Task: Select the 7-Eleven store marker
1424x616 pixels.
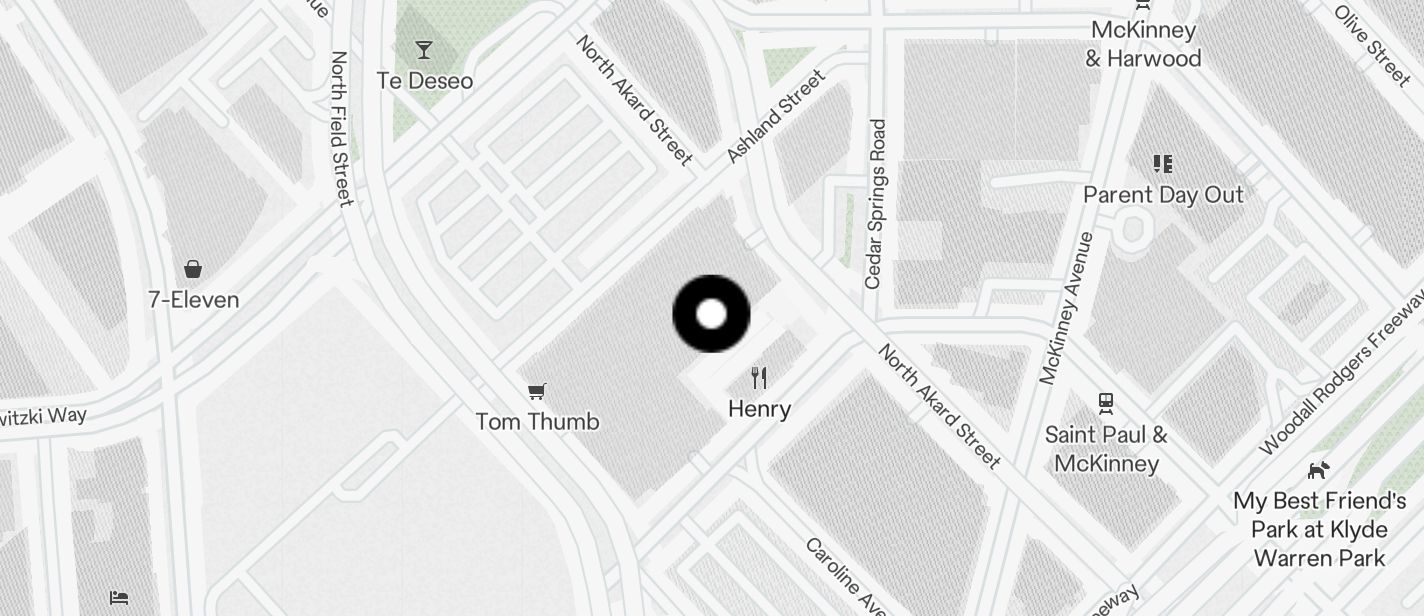Action: coord(193,269)
